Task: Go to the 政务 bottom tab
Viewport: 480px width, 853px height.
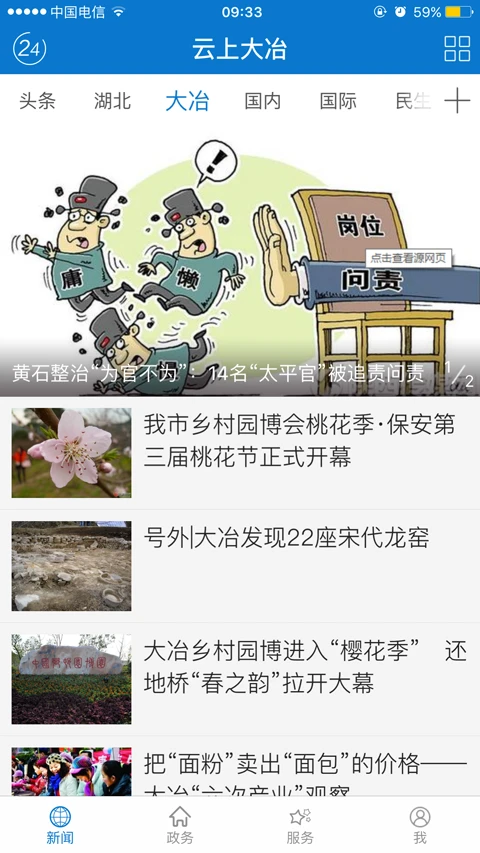Action: tap(180, 825)
